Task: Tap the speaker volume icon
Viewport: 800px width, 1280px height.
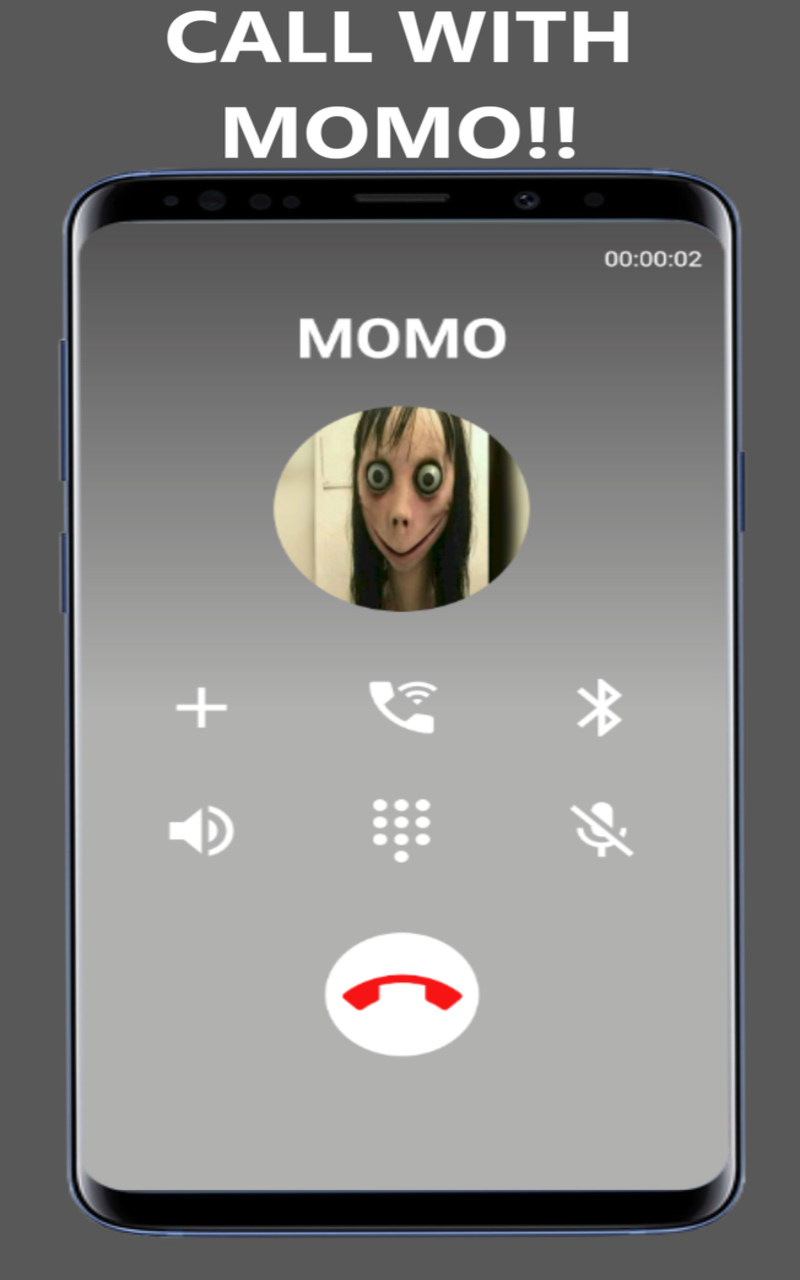Action: pyautogui.click(x=200, y=830)
